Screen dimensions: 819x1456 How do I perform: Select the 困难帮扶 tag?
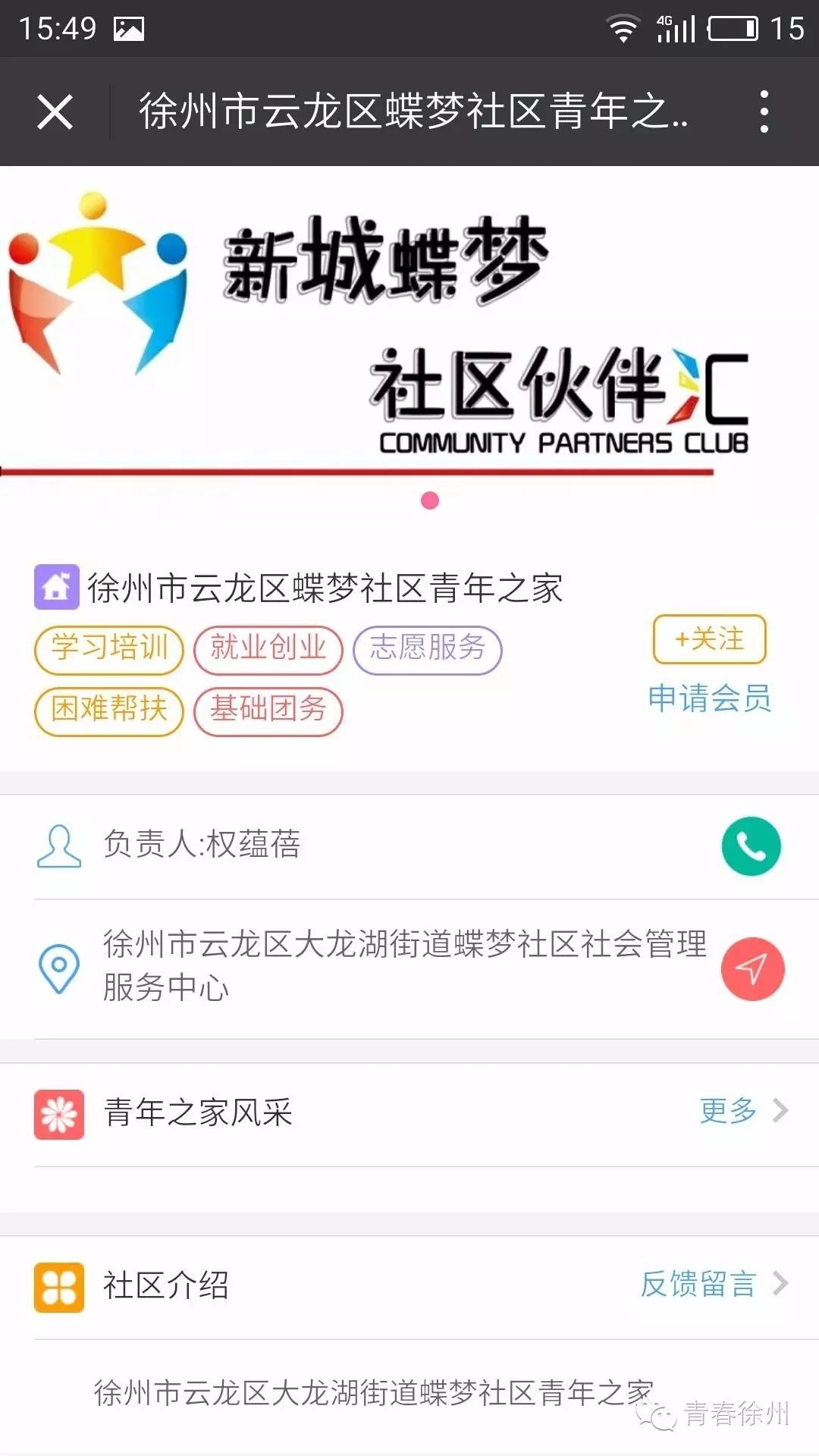tap(107, 711)
